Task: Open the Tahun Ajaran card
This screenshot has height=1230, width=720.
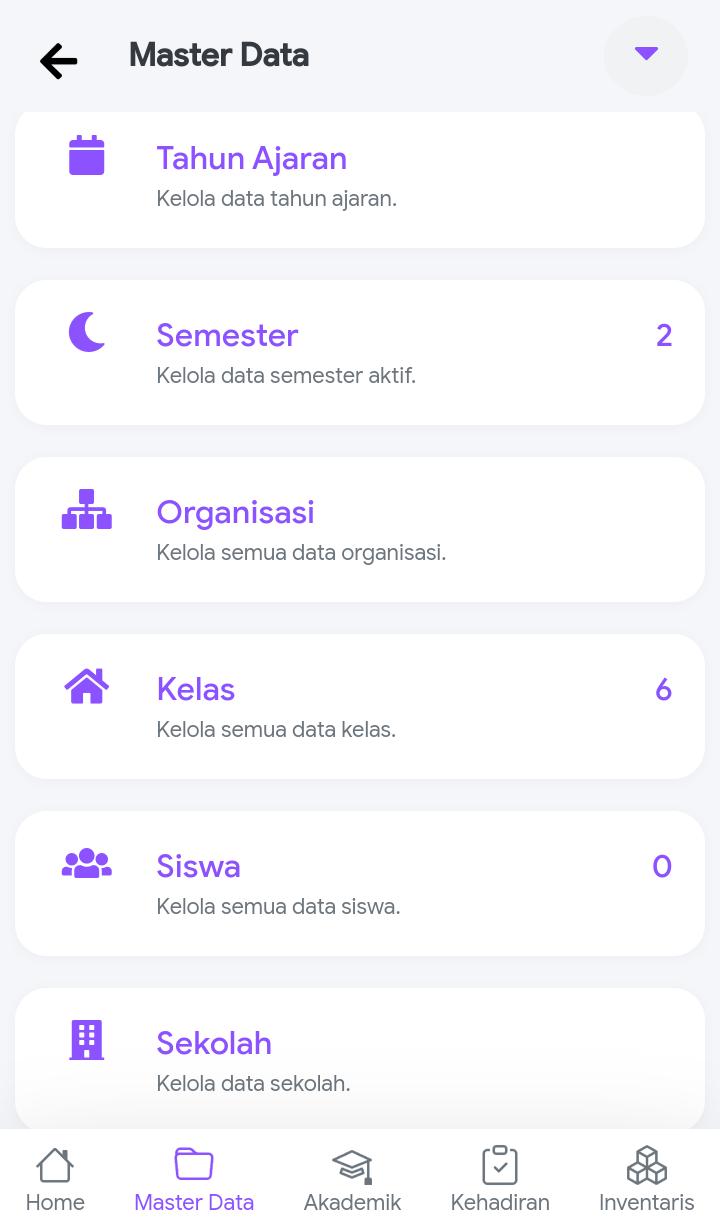Action: click(x=360, y=178)
